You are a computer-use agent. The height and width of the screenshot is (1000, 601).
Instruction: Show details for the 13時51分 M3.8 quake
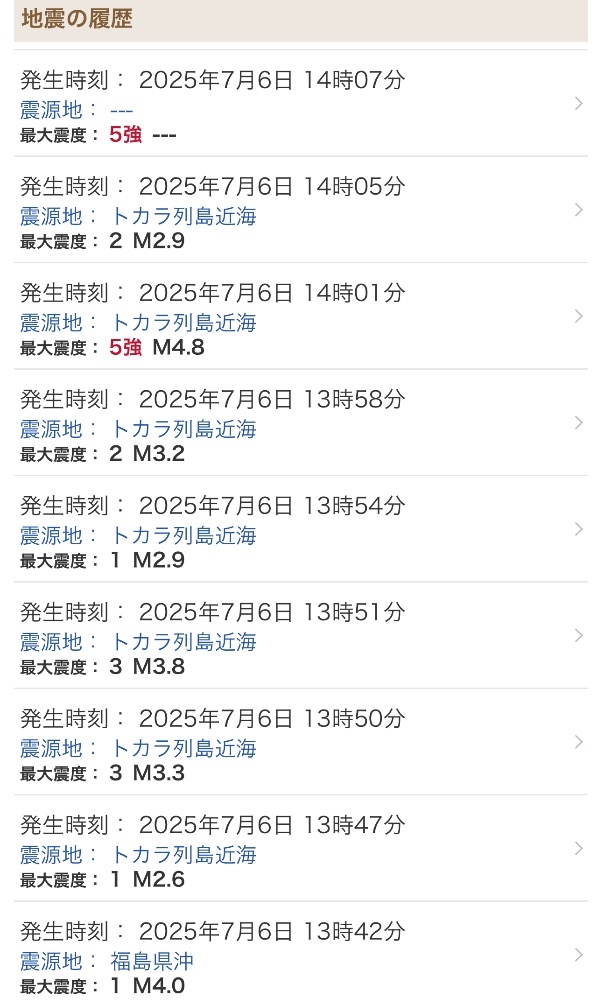pos(300,637)
